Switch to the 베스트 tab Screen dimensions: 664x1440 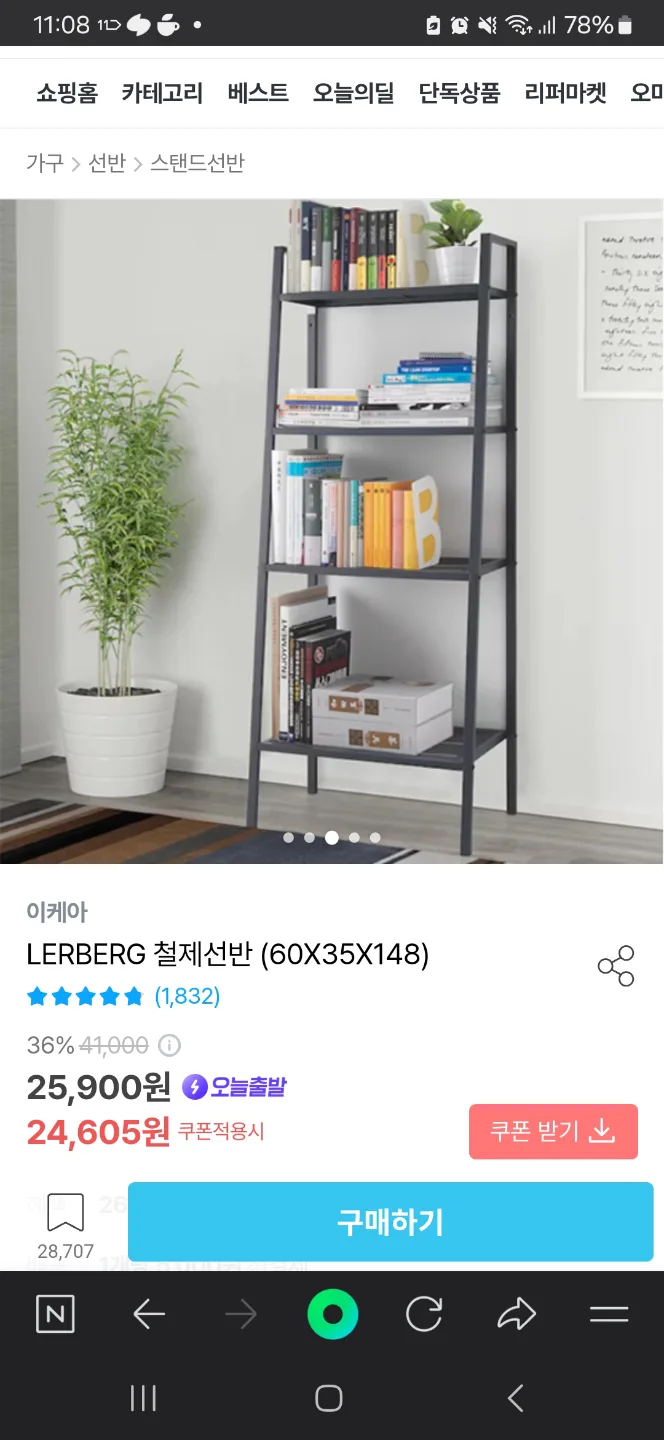point(258,93)
